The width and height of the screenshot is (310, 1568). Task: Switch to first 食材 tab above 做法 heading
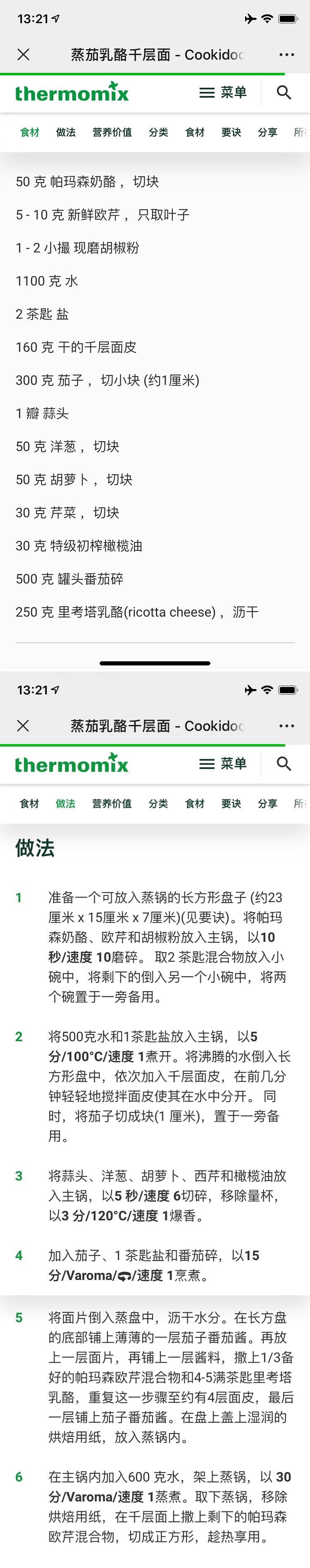[29, 804]
